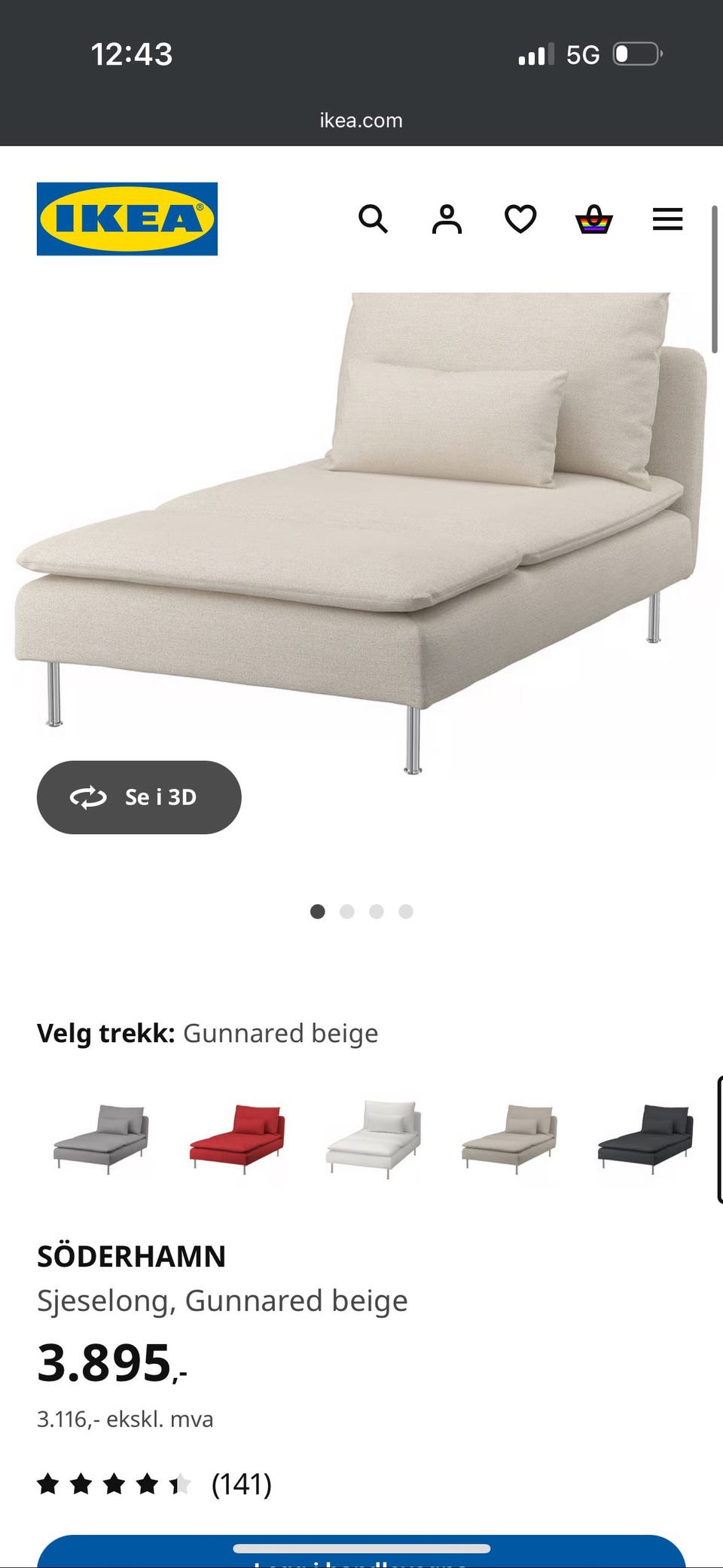Open the 141 customer reviews

[241, 1484]
